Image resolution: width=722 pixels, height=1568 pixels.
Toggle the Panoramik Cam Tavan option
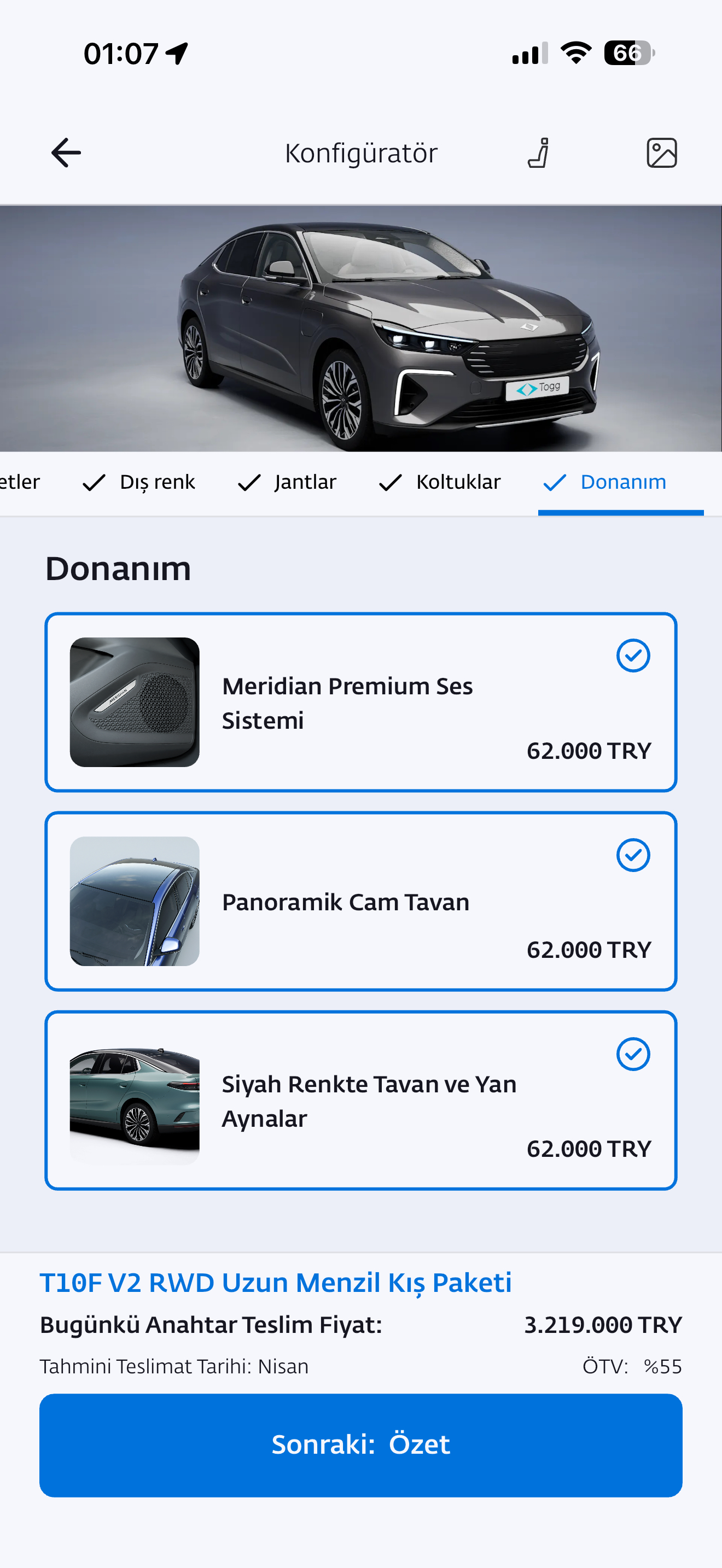click(x=632, y=855)
